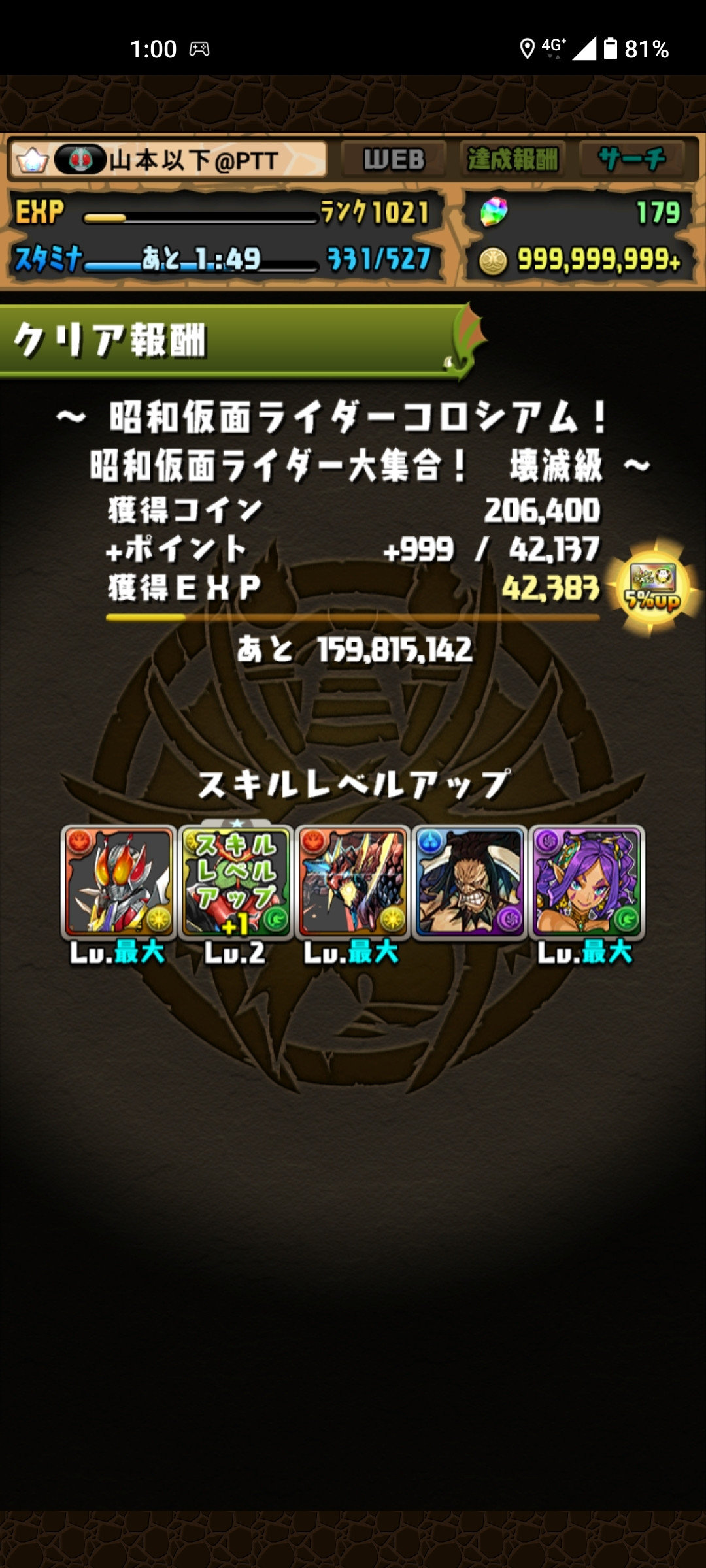Viewport: 706px width, 1568px height.
Task: Select the red dragon monster card
Action: point(352,882)
